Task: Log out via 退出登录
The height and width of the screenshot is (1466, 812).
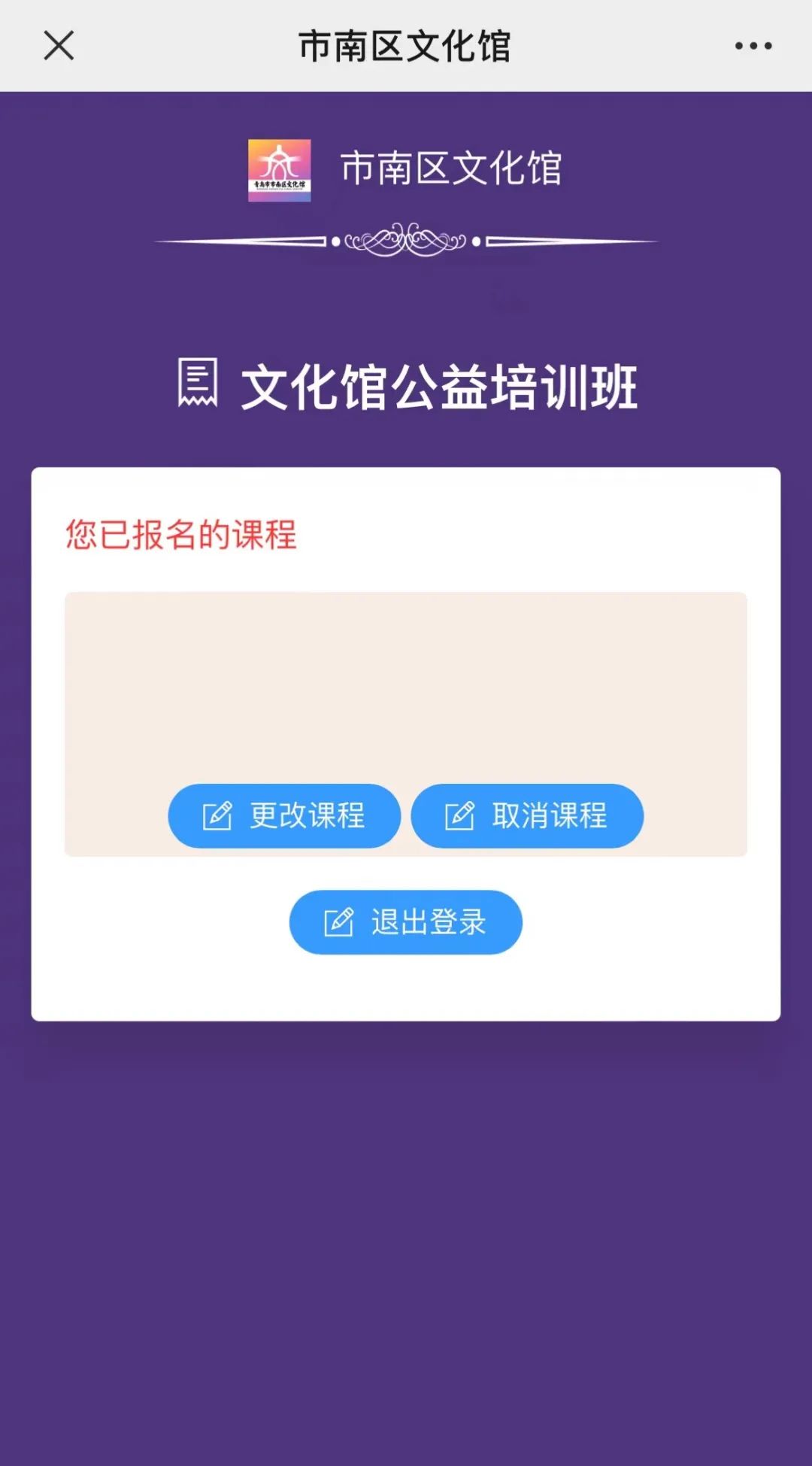Action: pos(406,921)
